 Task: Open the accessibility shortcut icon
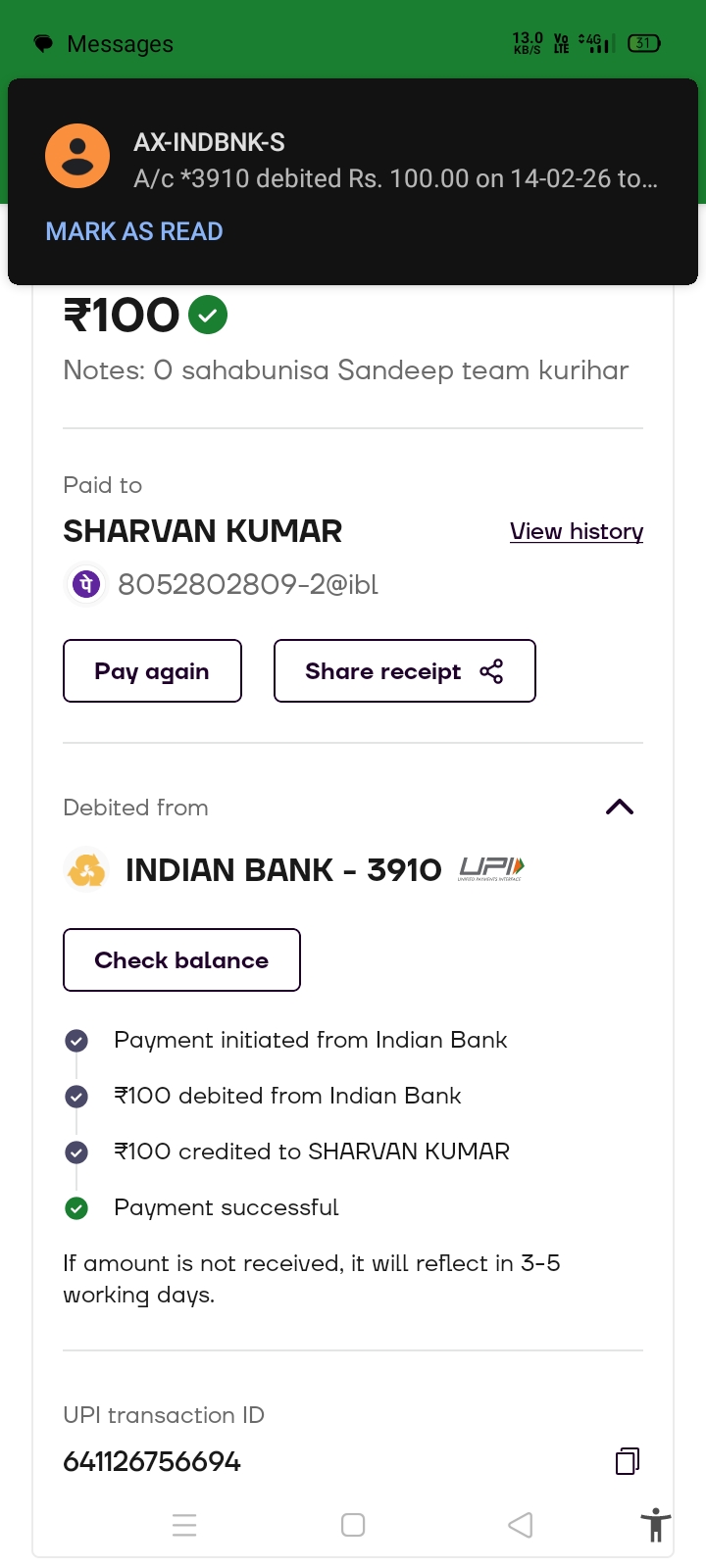click(655, 1525)
